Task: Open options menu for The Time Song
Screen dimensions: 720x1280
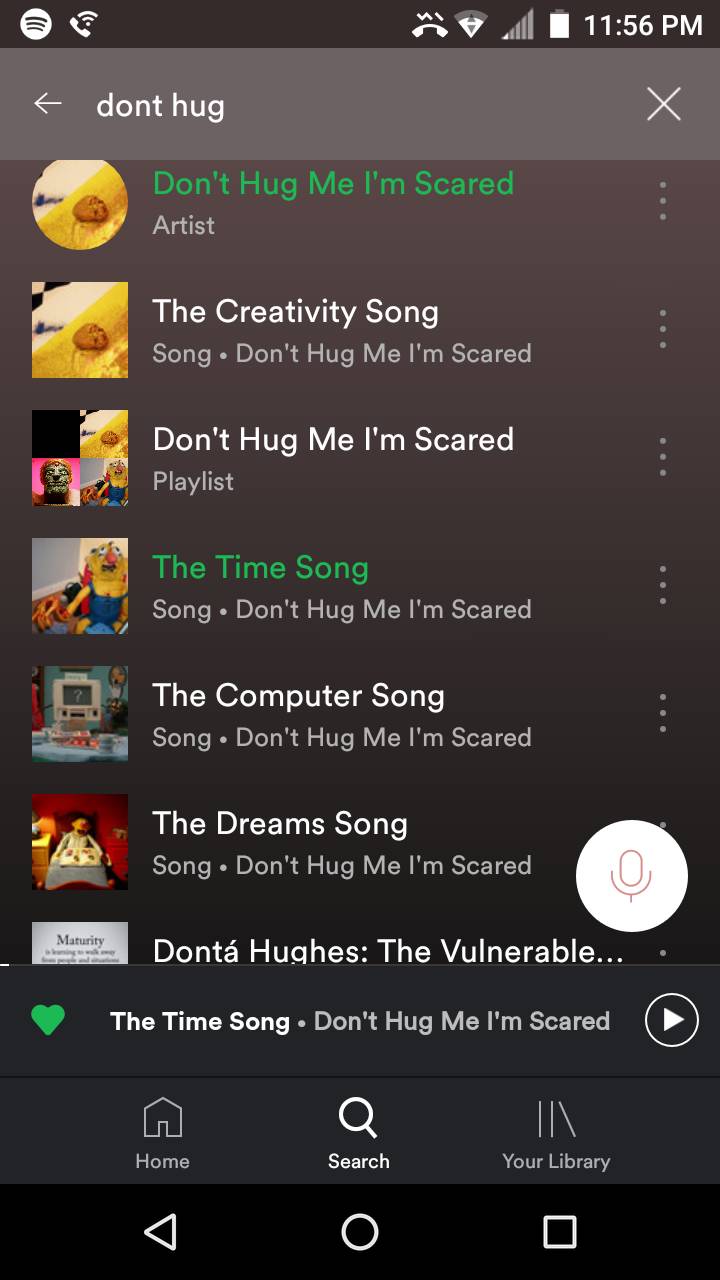Action: (x=662, y=585)
